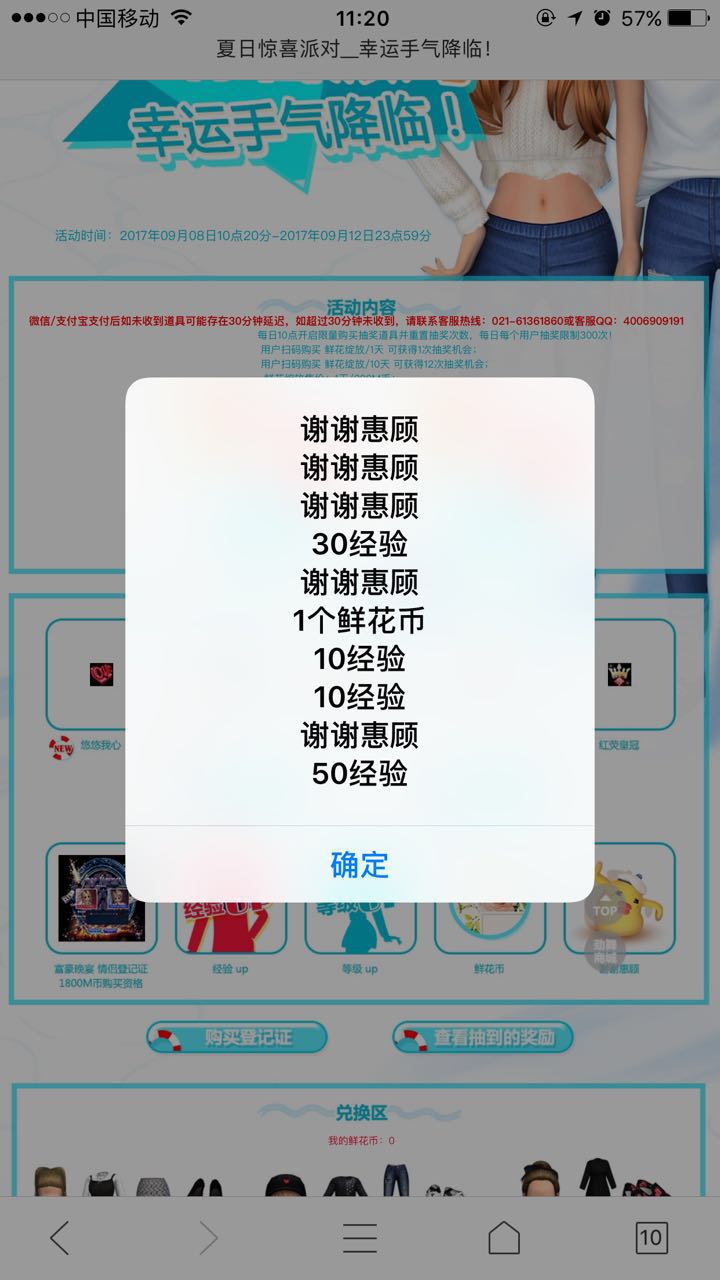720x1280 pixels.
Task: Confirm the dialog by tapping 确定
Action: coord(360,865)
